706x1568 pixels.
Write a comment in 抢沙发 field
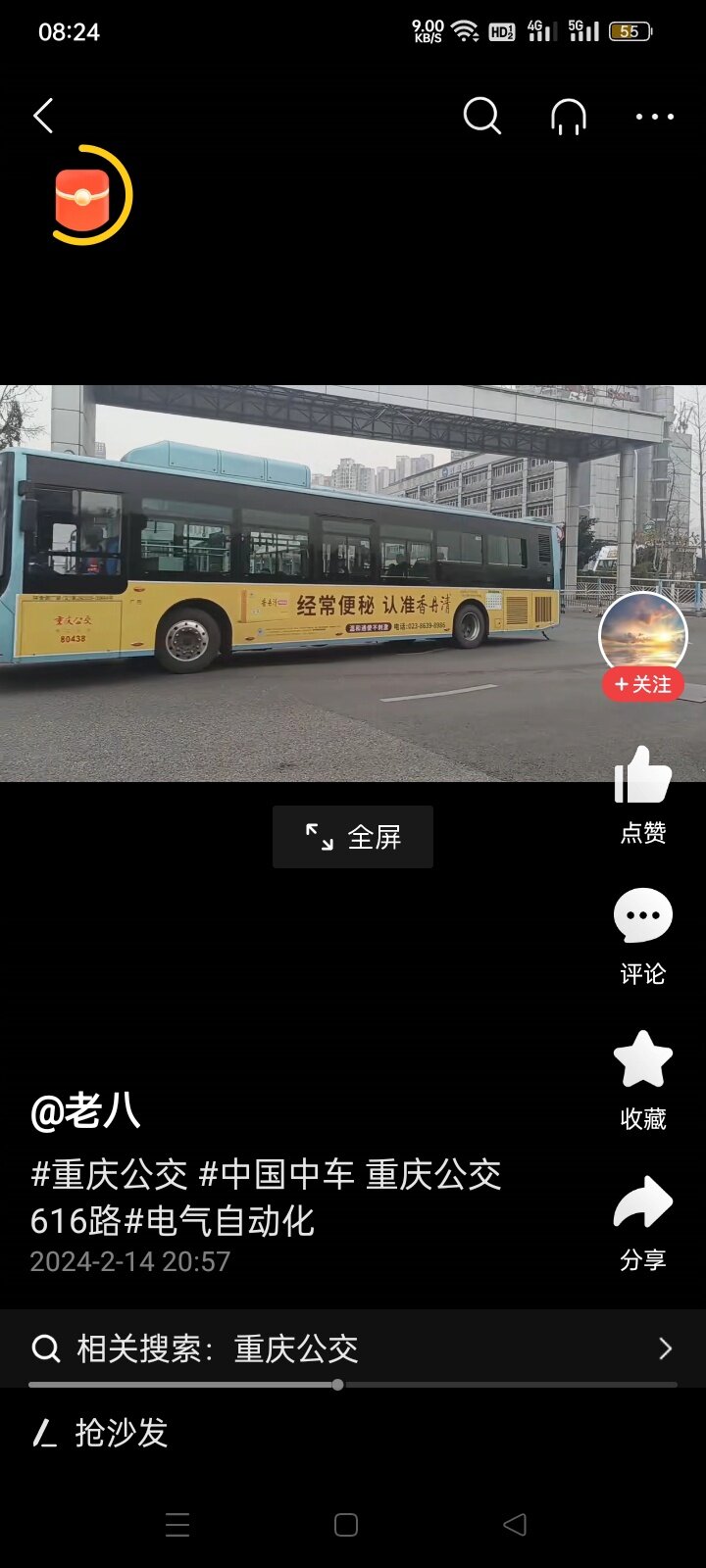pyautogui.click(x=353, y=1433)
